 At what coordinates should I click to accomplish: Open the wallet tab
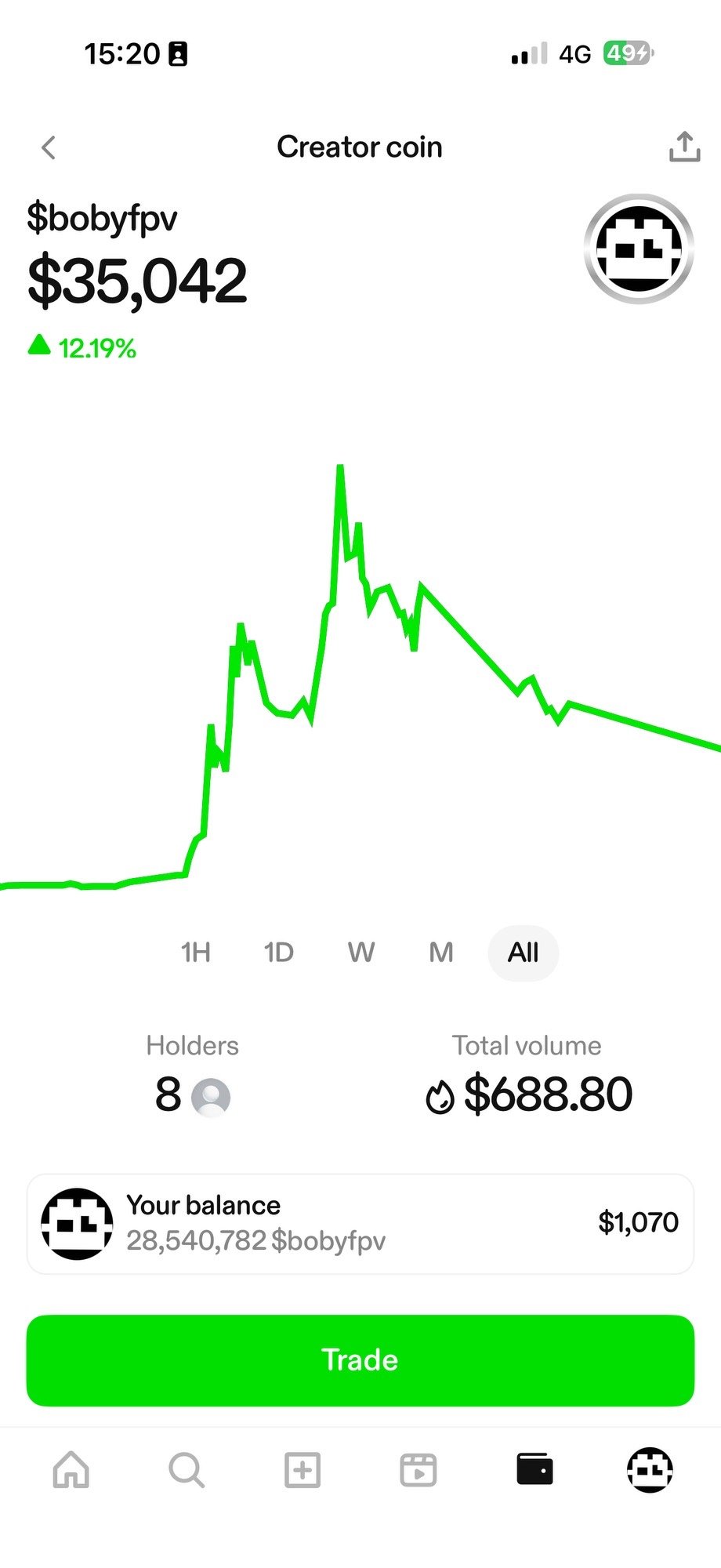point(534,1469)
